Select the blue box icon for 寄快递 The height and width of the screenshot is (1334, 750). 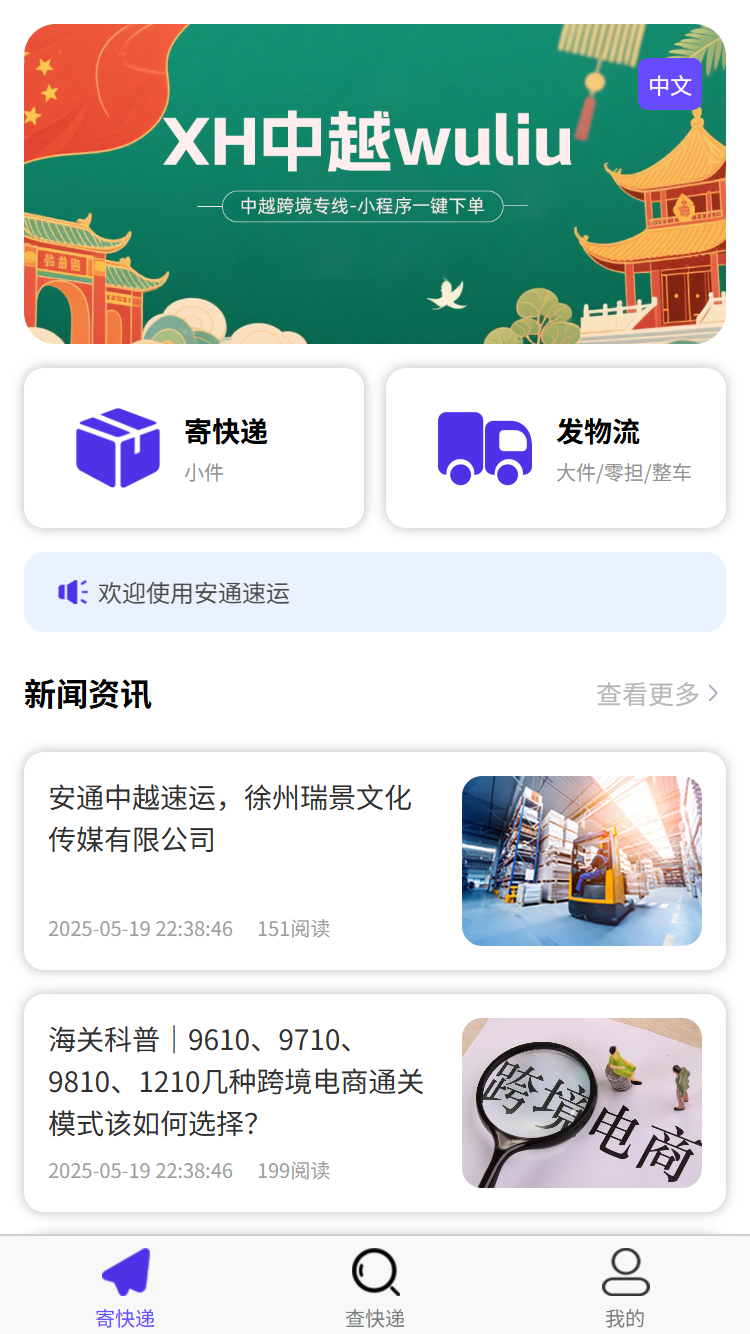[118, 446]
